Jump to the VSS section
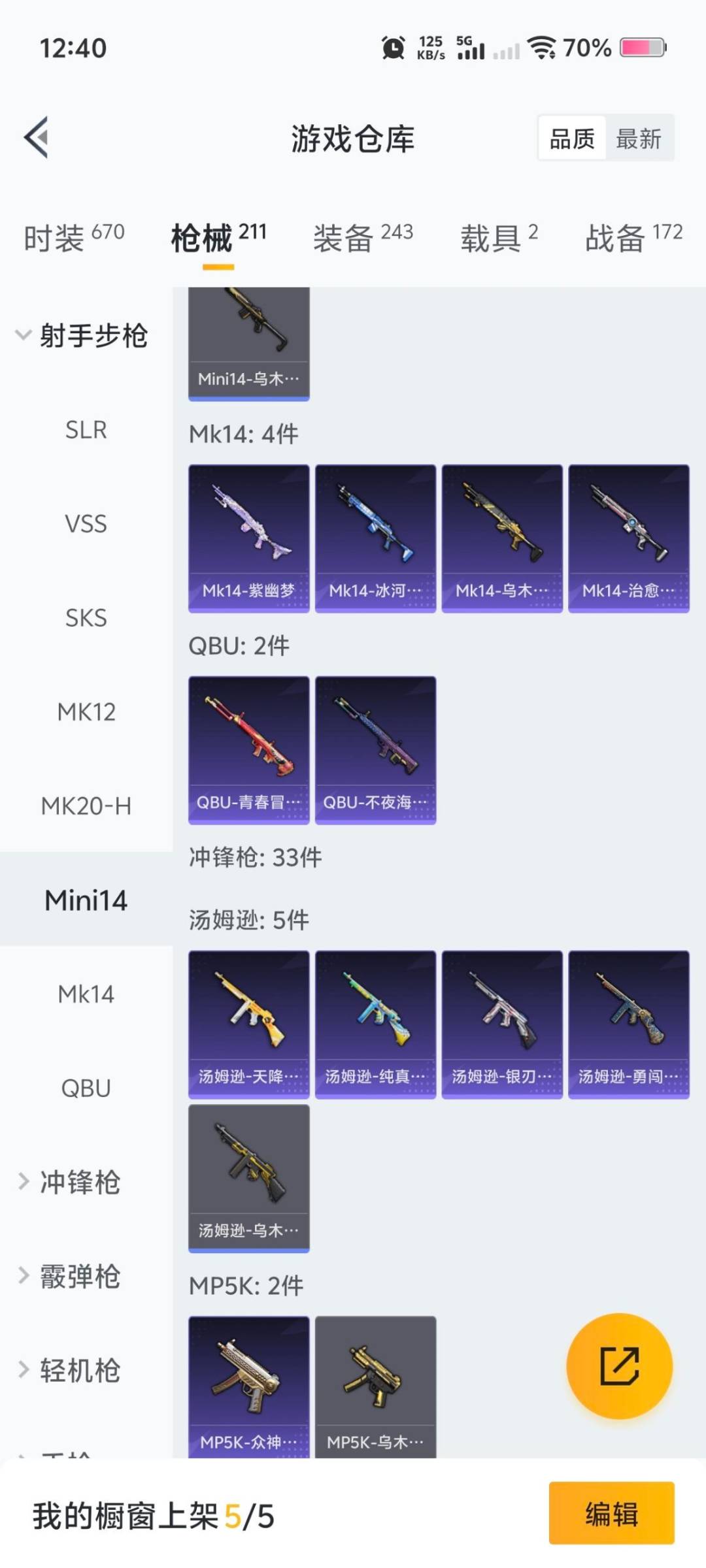Image resolution: width=706 pixels, height=1568 pixels. point(86,524)
